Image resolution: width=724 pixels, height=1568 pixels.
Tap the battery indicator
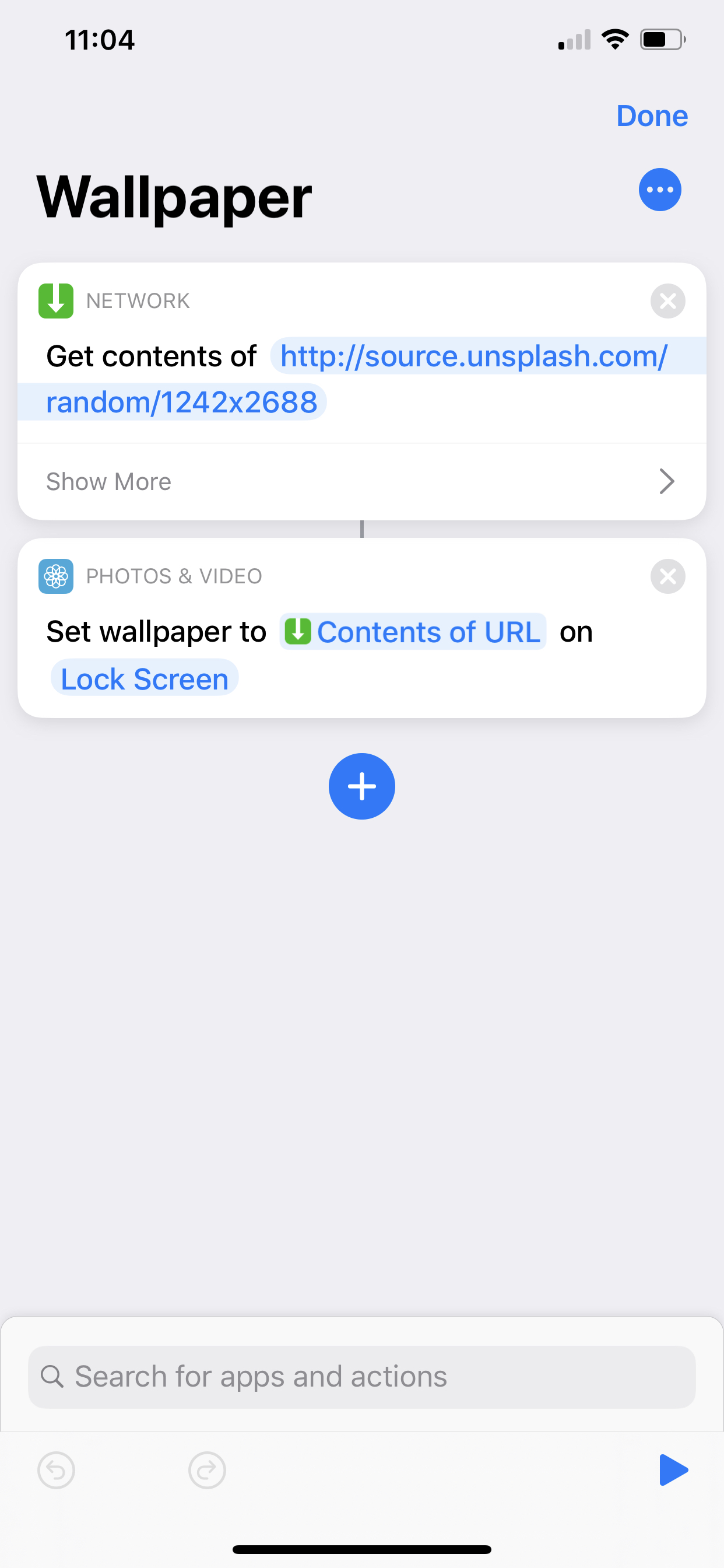point(662,38)
